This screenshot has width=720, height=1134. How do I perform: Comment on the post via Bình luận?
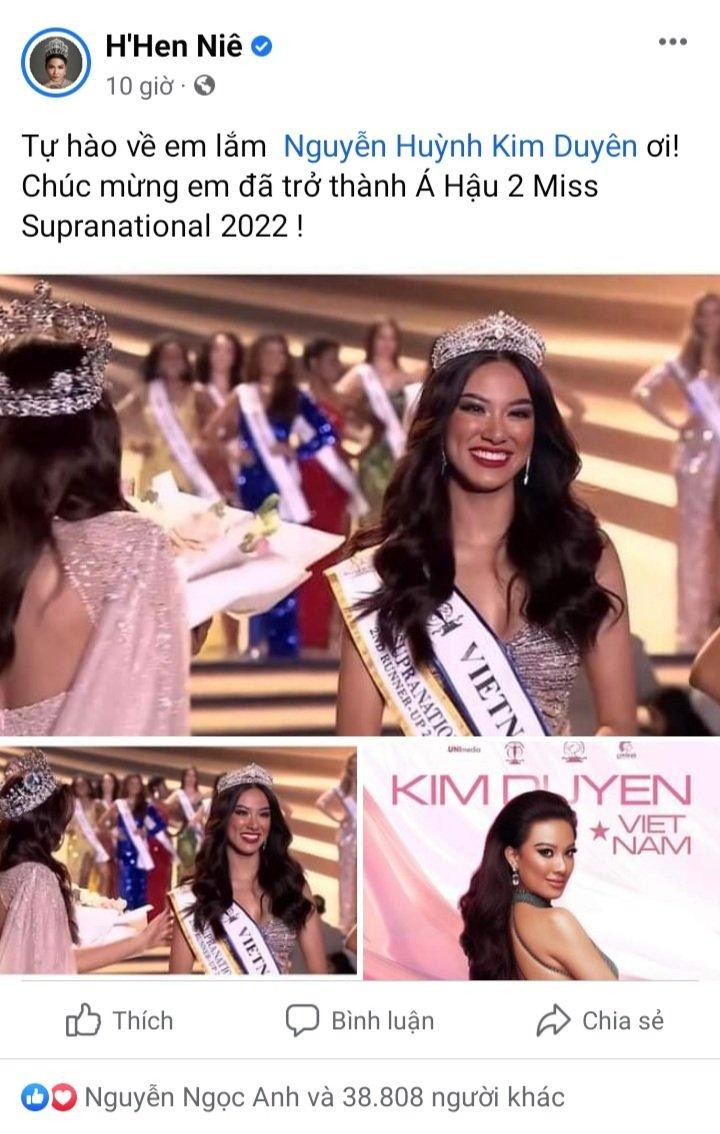[360, 1021]
